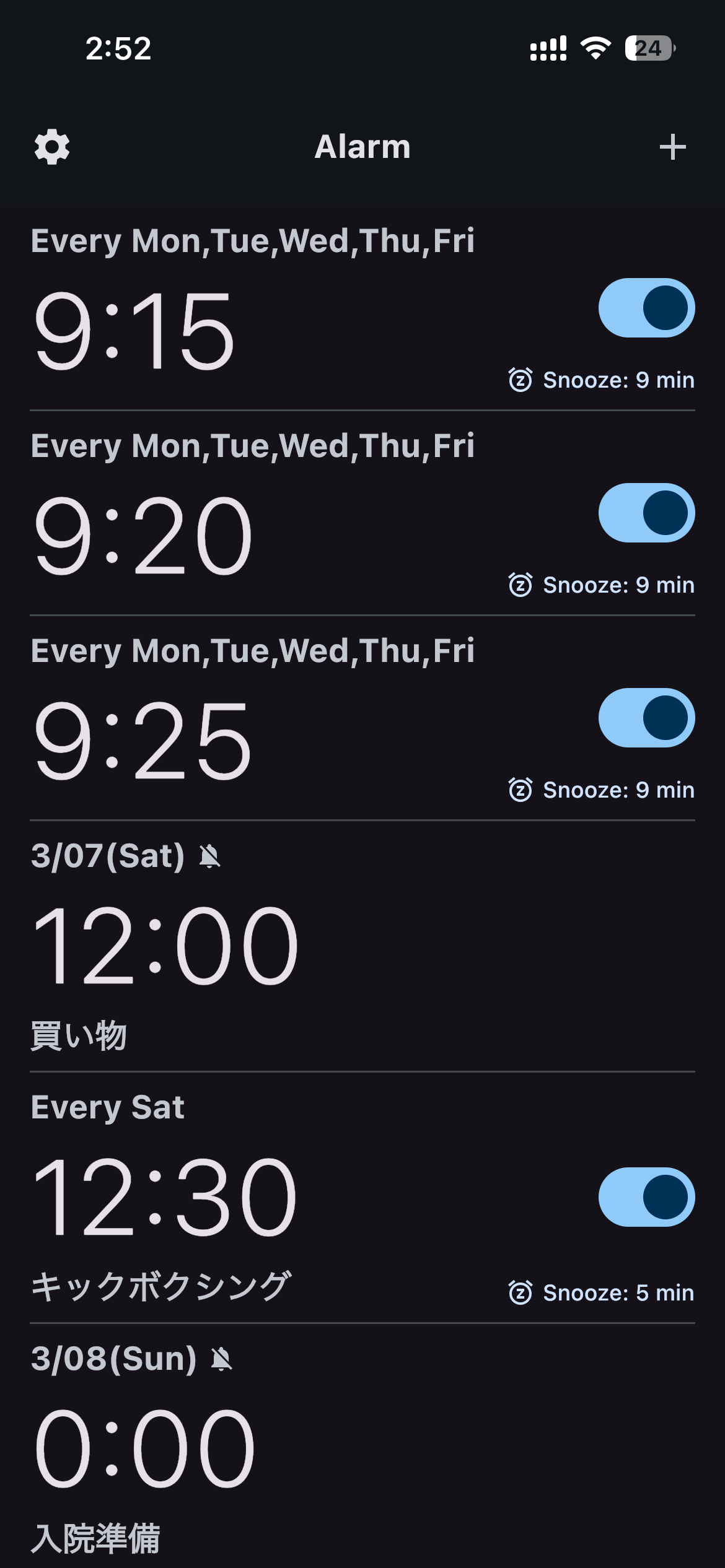This screenshot has height=1568, width=725.
Task: Tap the Wi-Fi icon in the status bar
Action: [595, 48]
